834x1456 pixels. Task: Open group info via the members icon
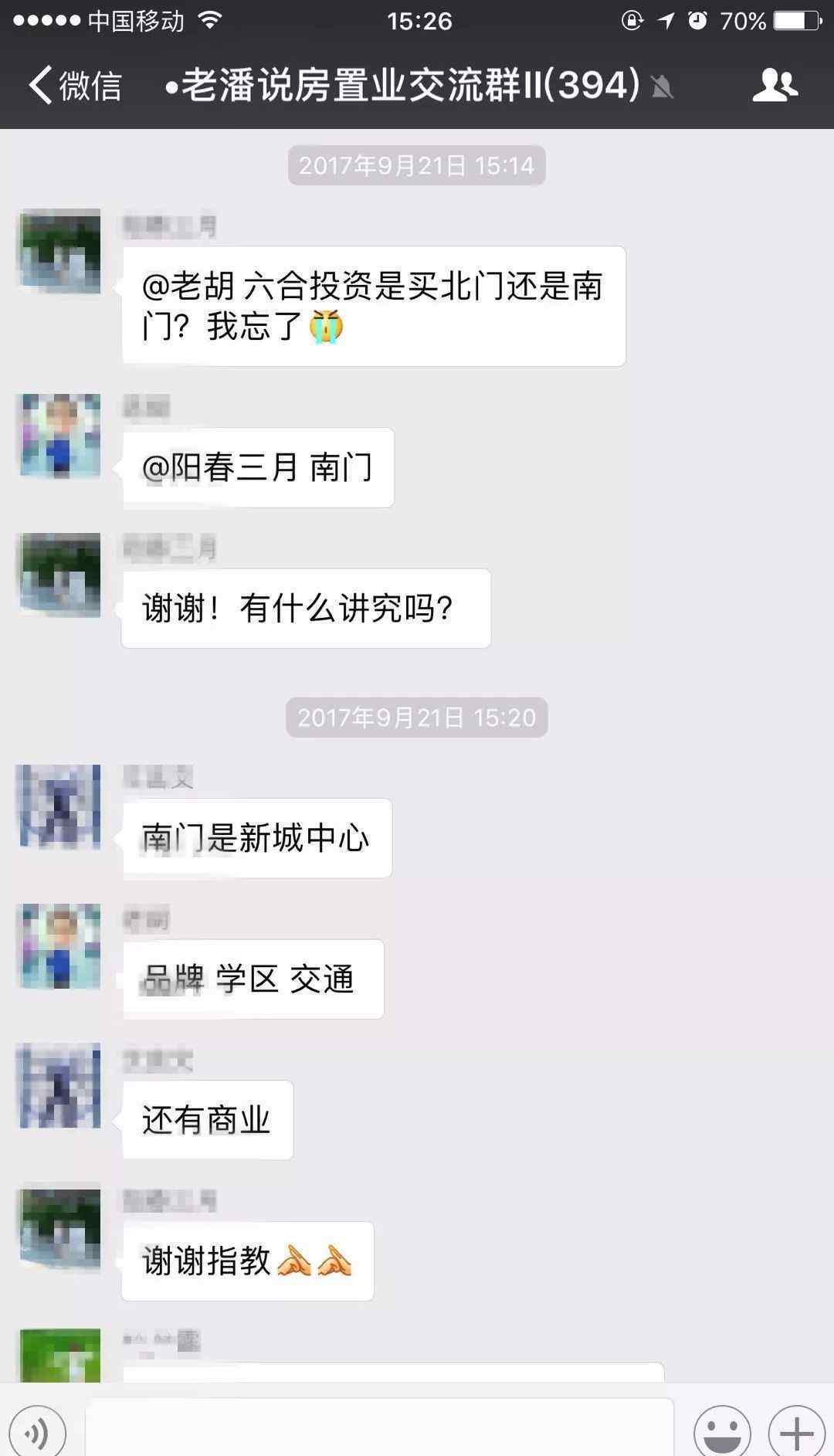click(775, 84)
